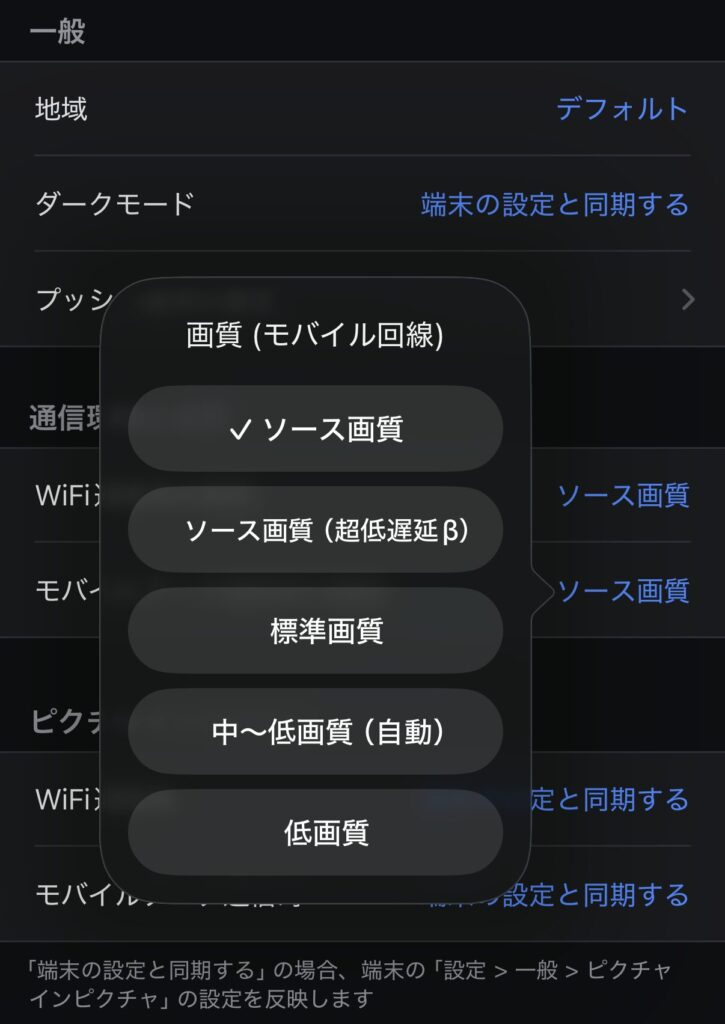Viewport: 725px width, 1024px height.
Task: Choose ソース画質 (超低遅延β) quality
Action: 315,531
